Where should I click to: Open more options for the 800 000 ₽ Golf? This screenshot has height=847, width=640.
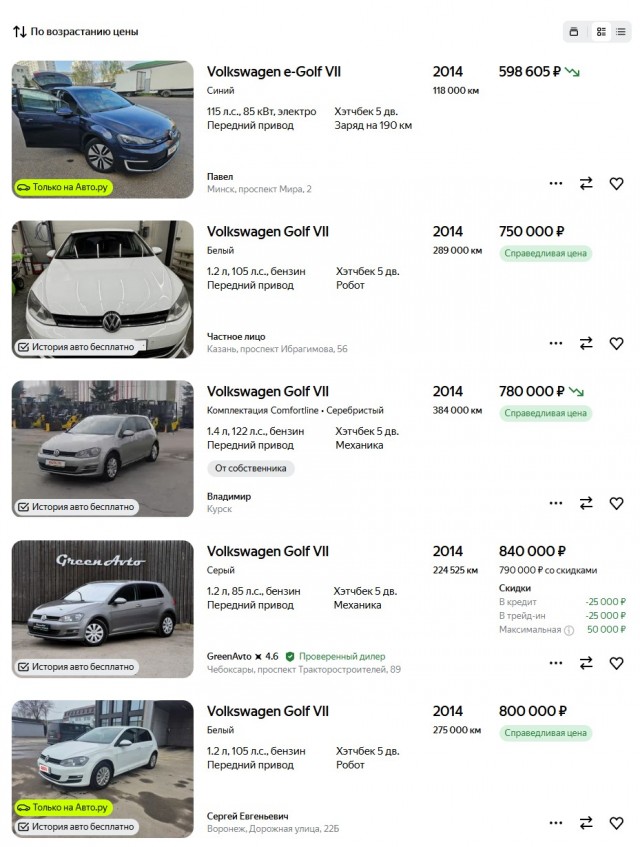point(556,823)
